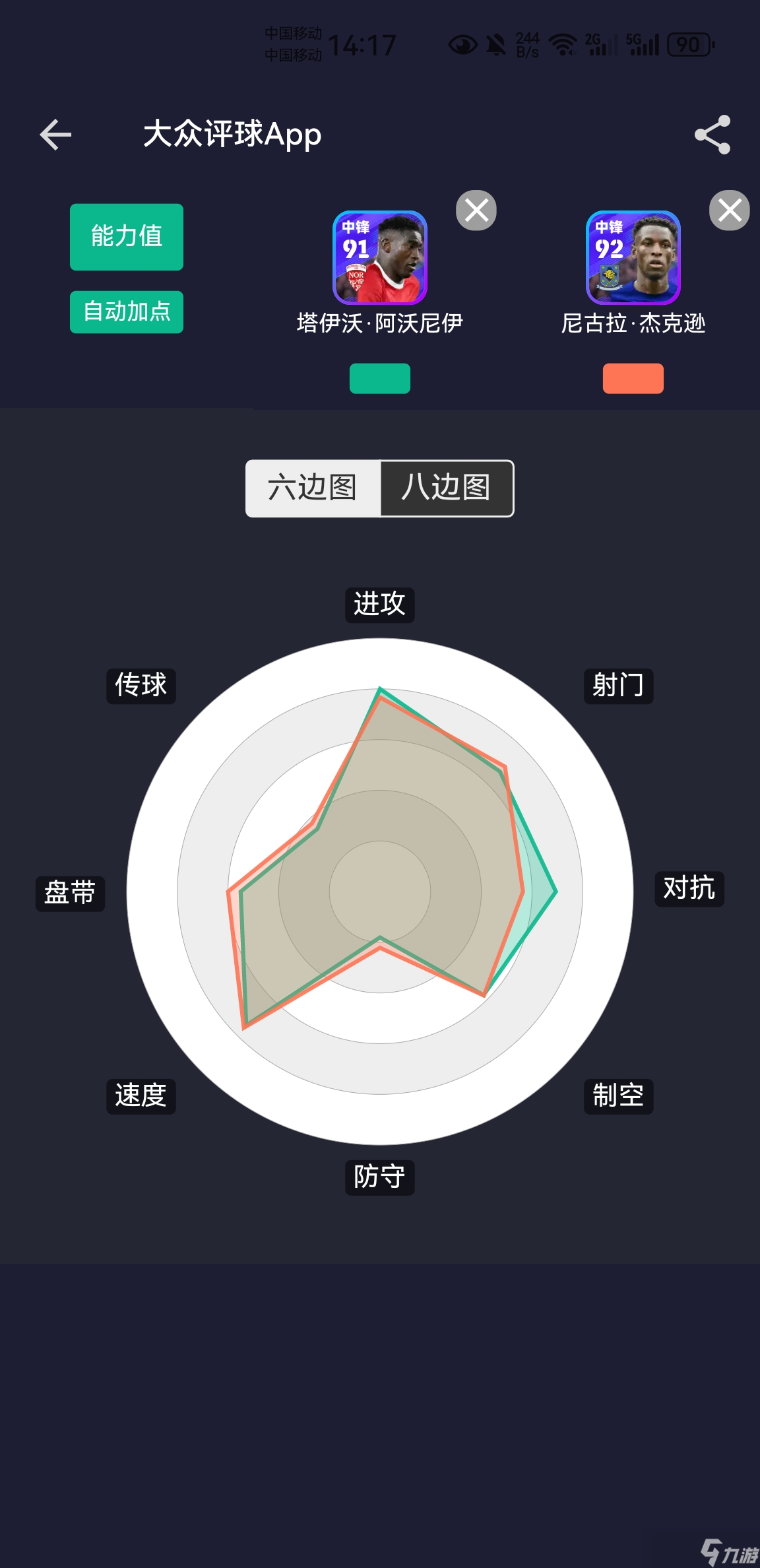The image size is (760, 1568).
Task: Go back using the arrow icon
Action: click(55, 135)
